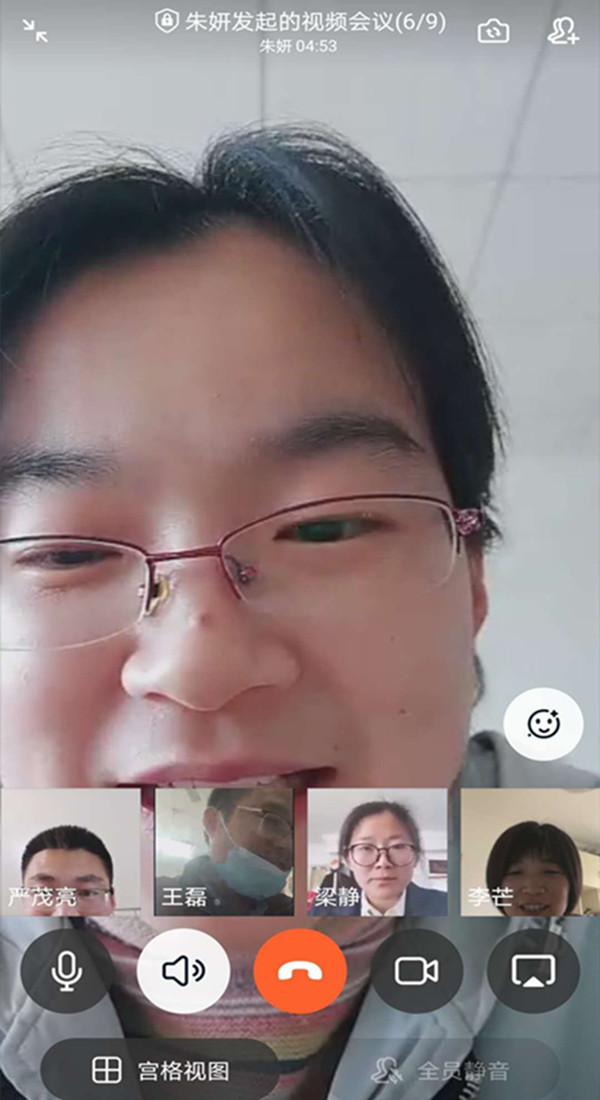This screenshot has width=600, height=1100.
Task: Select 王磊's video thumbnail
Action: coord(224,852)
